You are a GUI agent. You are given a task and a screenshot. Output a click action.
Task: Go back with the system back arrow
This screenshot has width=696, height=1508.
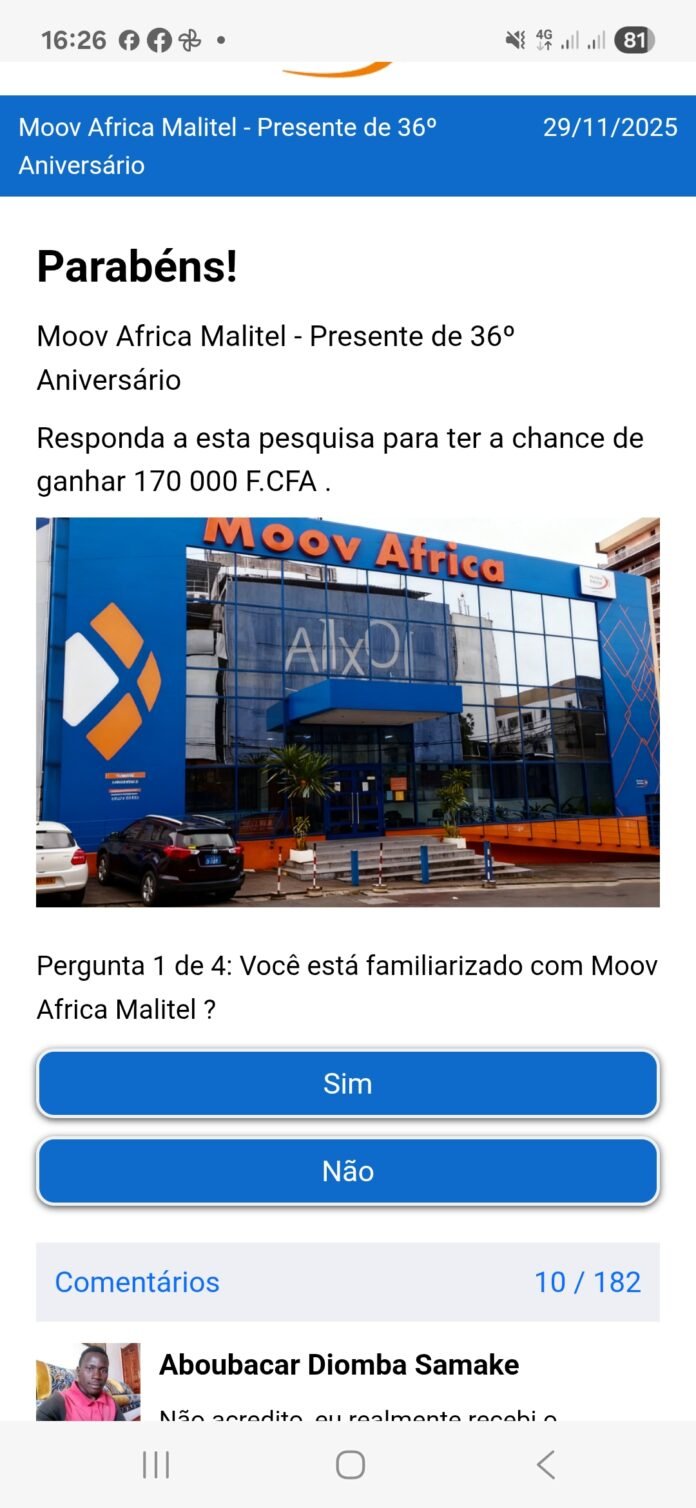click(545, 1465)
